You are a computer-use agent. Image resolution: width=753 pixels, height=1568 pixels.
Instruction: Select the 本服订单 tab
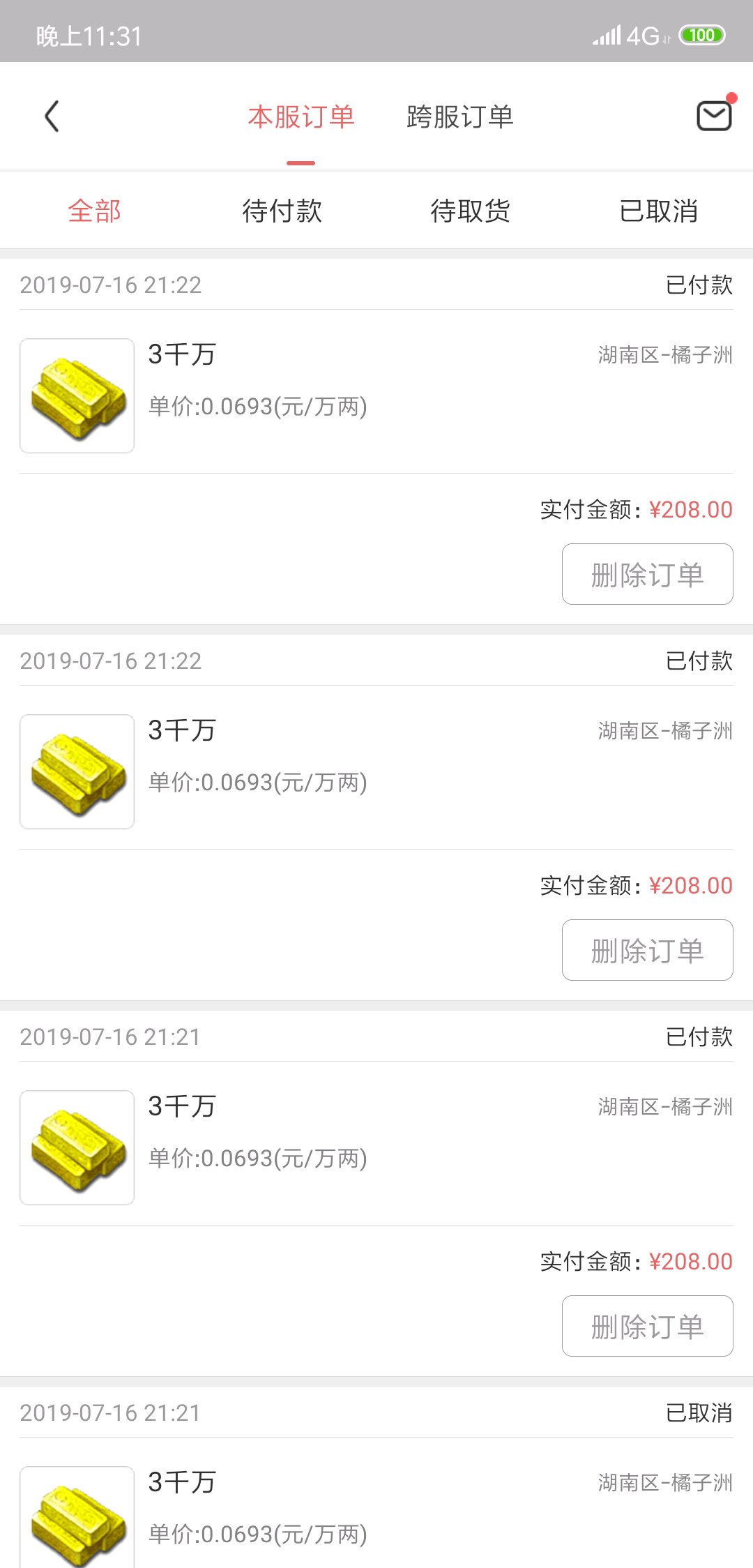pos(301,117)
